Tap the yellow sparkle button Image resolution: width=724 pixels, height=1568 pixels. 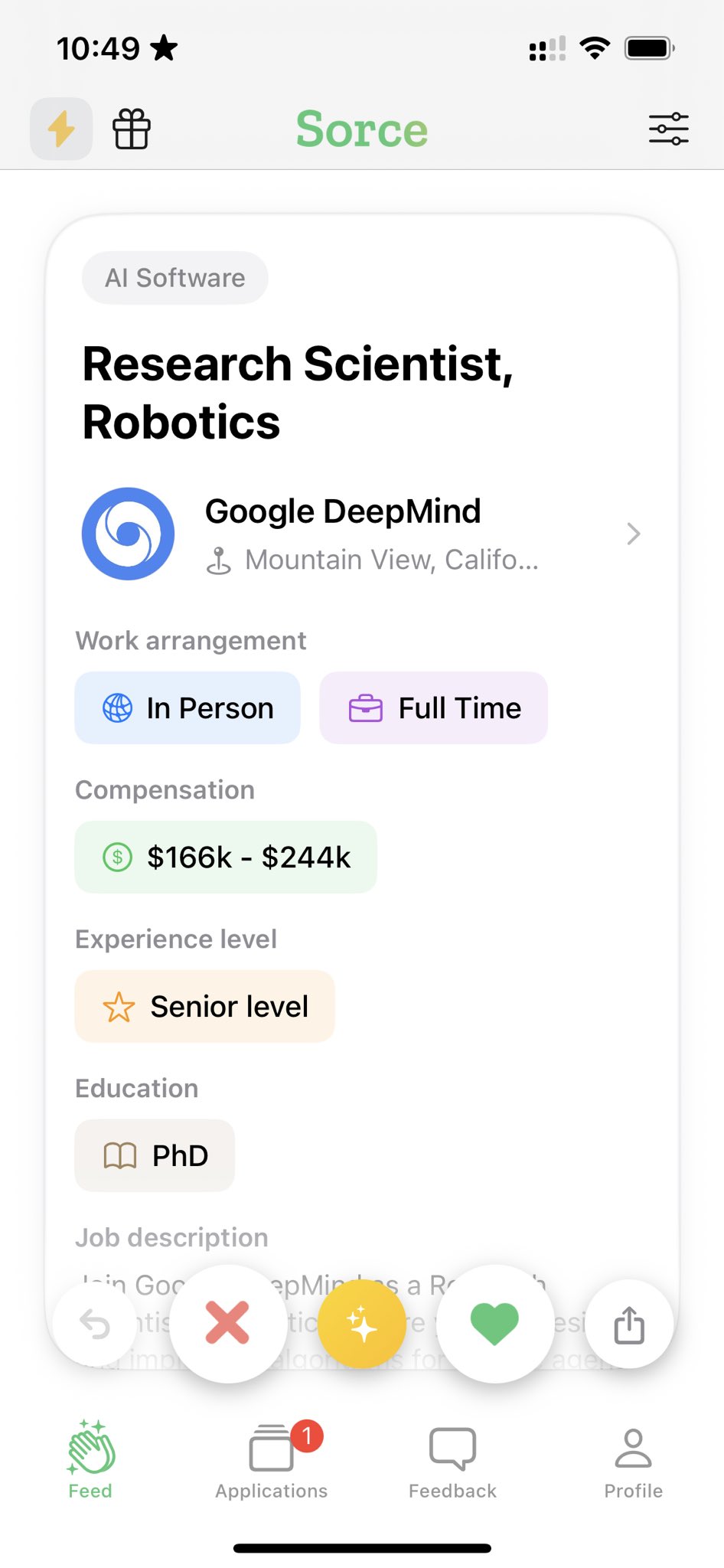[x=362, y=1325]
